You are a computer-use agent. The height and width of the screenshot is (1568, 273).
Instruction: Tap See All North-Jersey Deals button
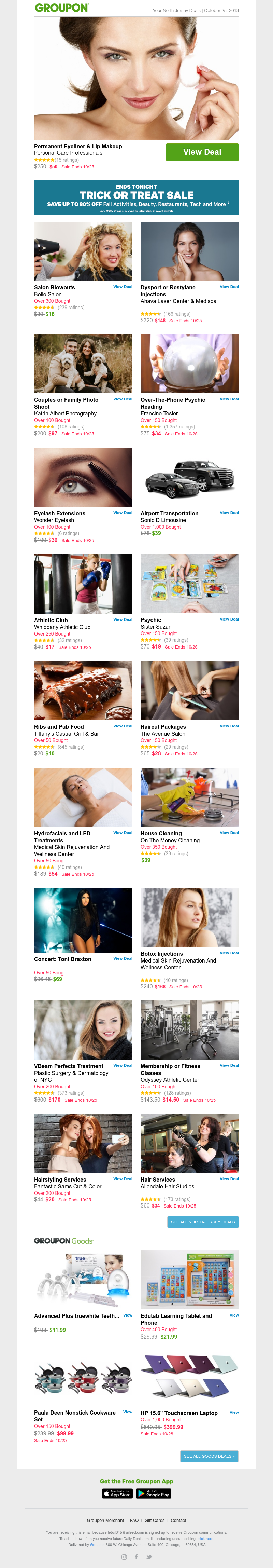click(x=202, y=1222)
